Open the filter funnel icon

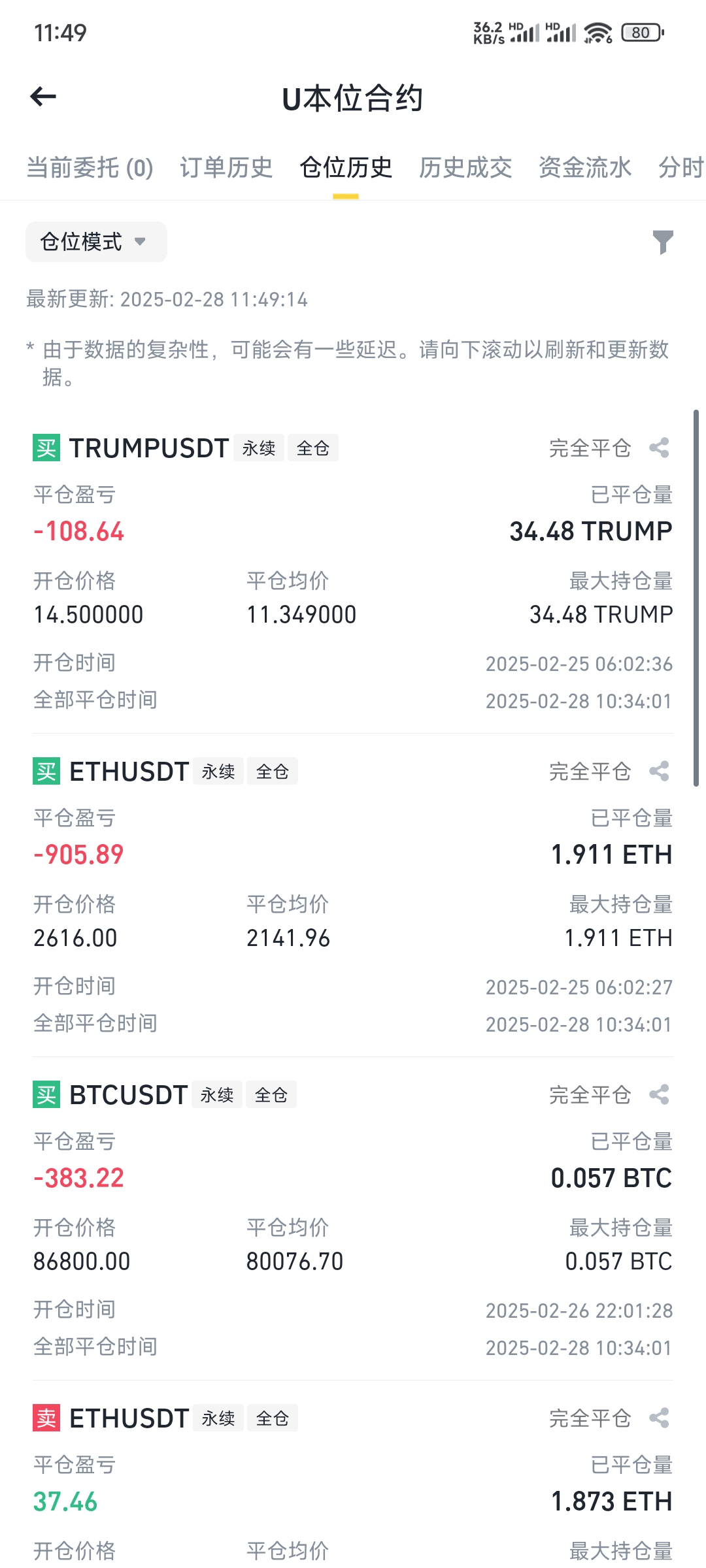663,242
